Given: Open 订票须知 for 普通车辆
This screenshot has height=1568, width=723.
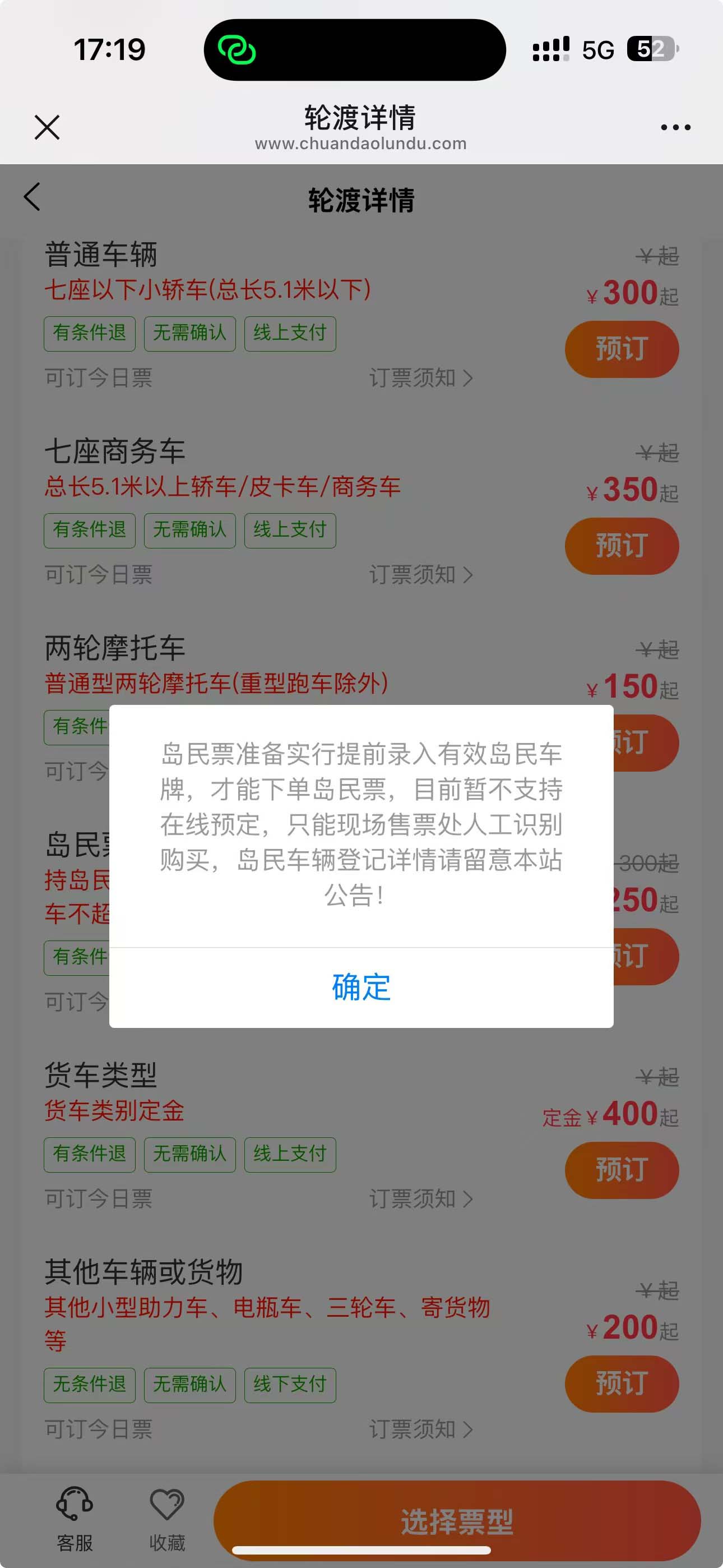Looking at the screenshot, I should point(420,378).
